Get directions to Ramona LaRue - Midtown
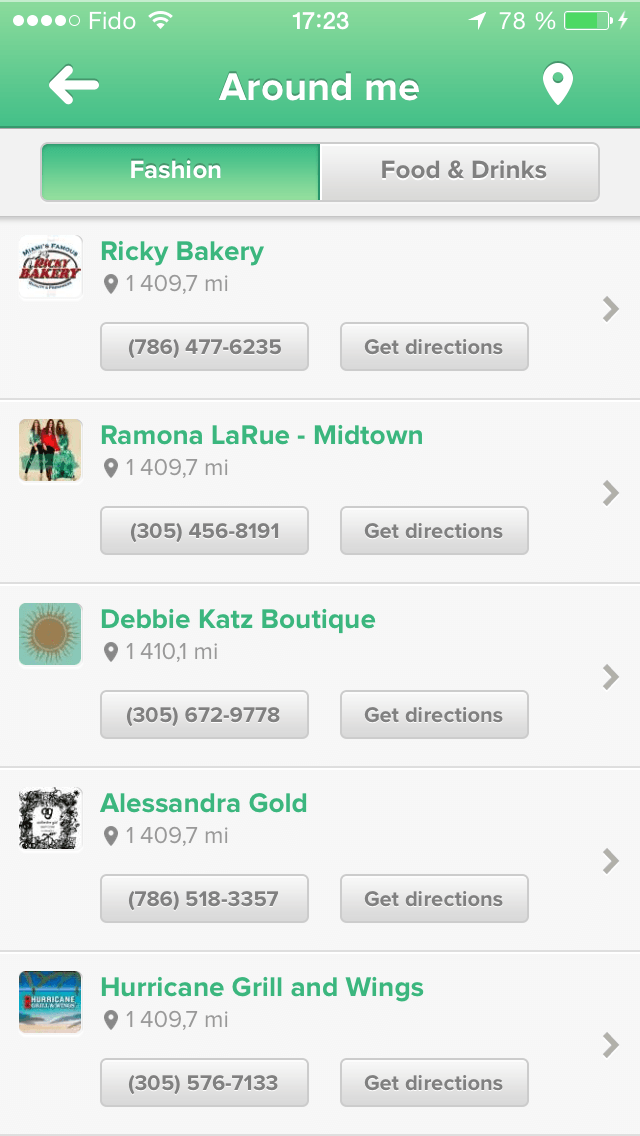Image resolution: width=640 pixels, height=1136 pixels. [x=433, y=531]
